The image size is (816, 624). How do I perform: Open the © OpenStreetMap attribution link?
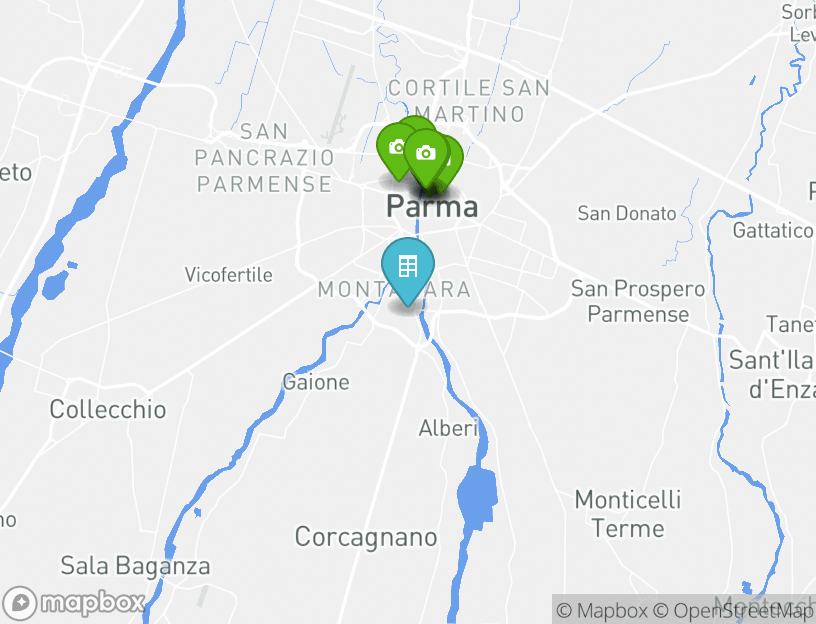pyautogui.click(x=733, y=610)
